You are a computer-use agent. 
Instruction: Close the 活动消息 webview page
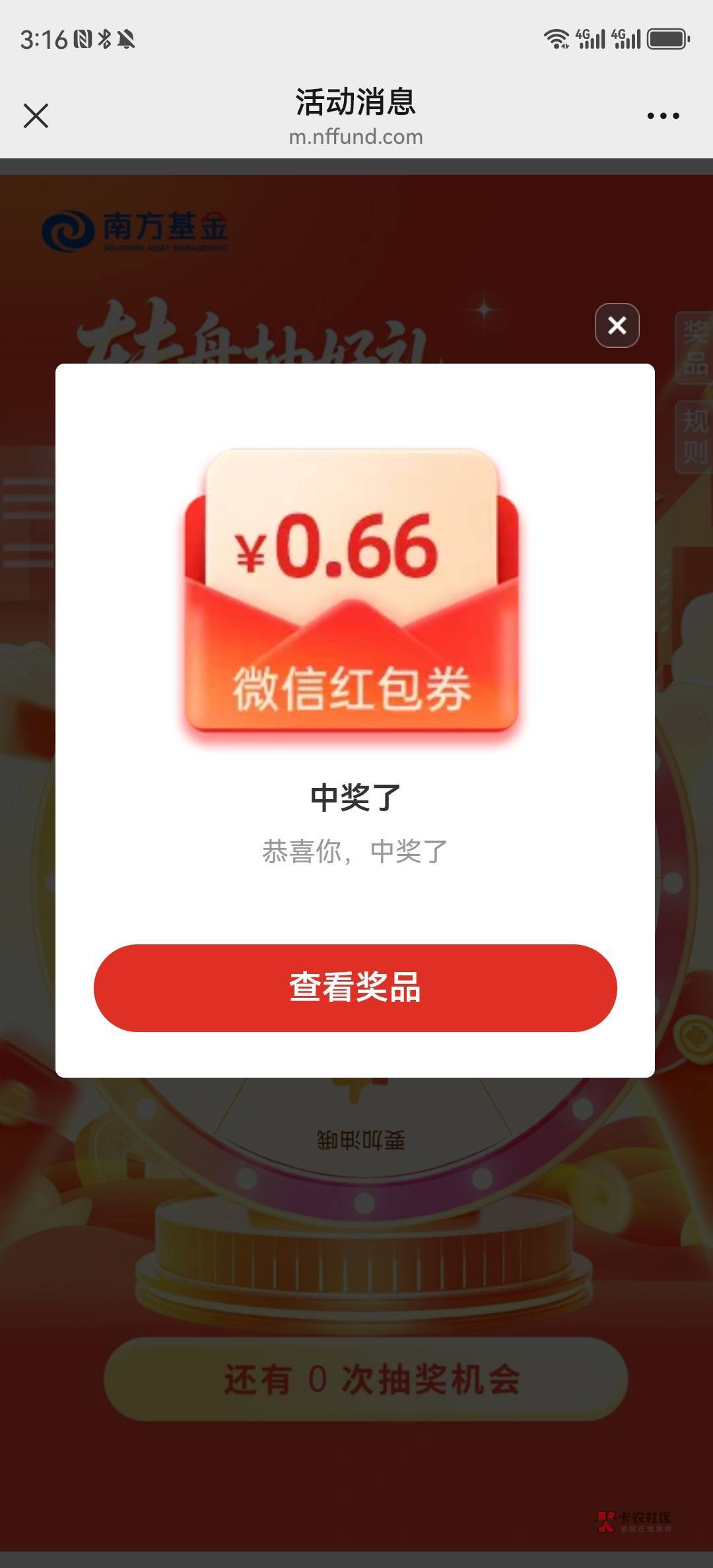click(36, 115)
